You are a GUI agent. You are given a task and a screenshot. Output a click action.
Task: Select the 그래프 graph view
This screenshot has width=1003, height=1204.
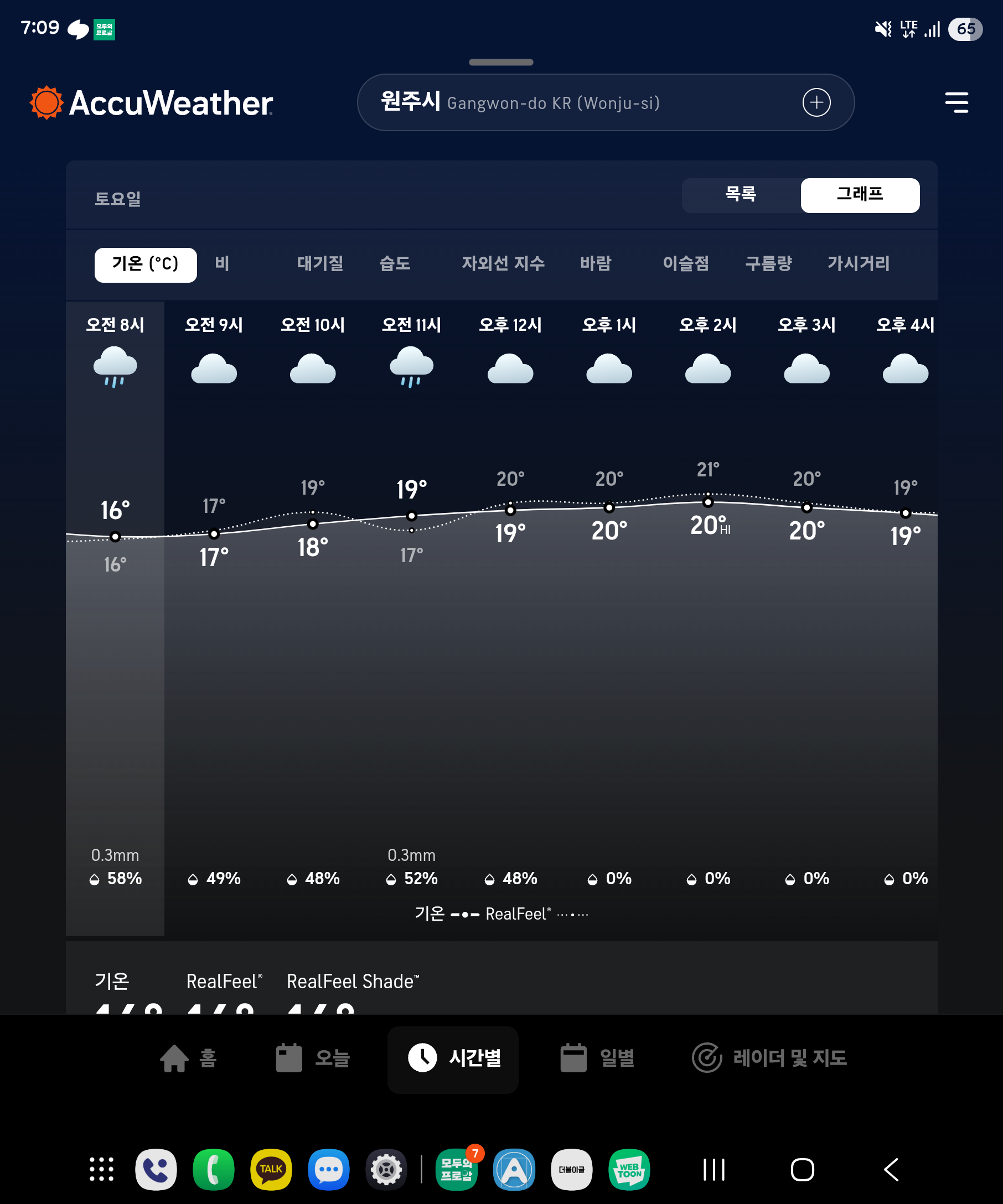point(860,195)
